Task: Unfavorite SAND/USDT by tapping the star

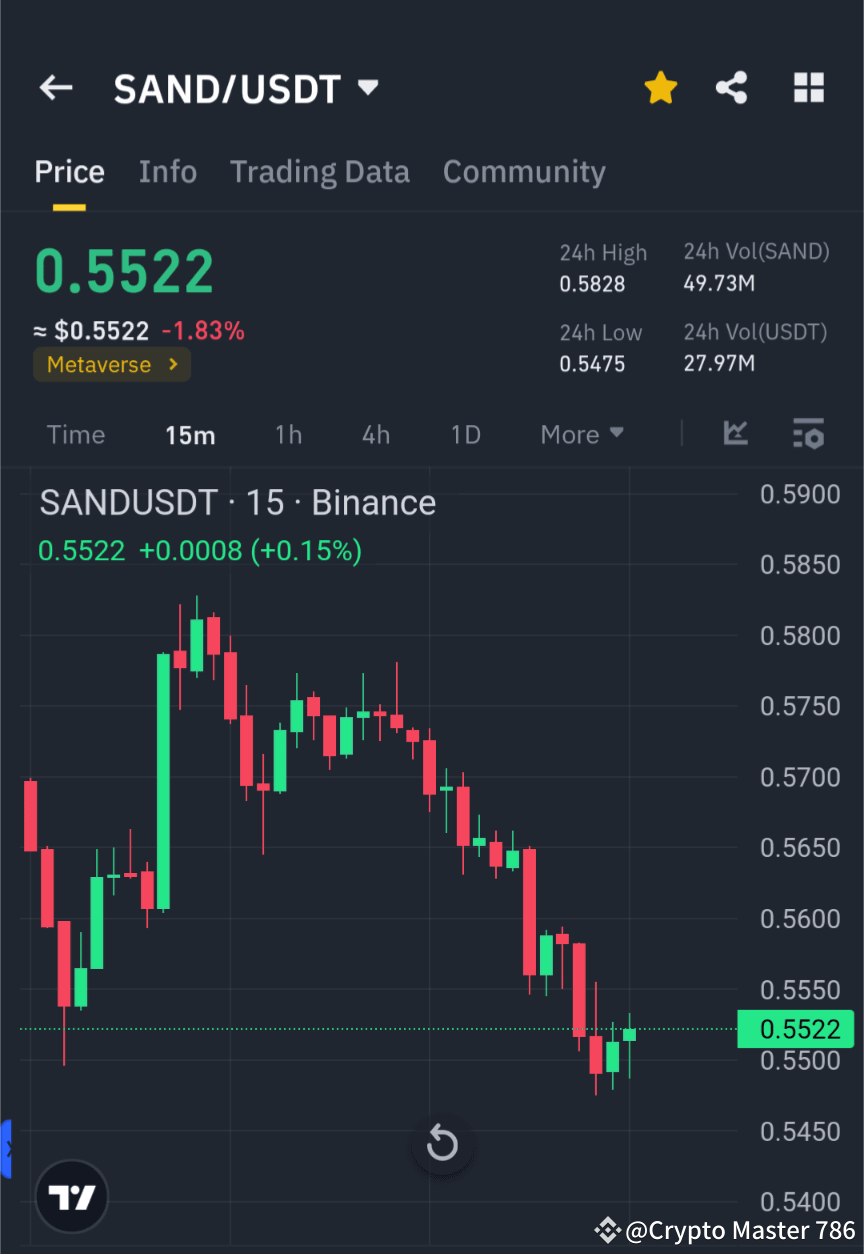Action: tap(660, 87)
